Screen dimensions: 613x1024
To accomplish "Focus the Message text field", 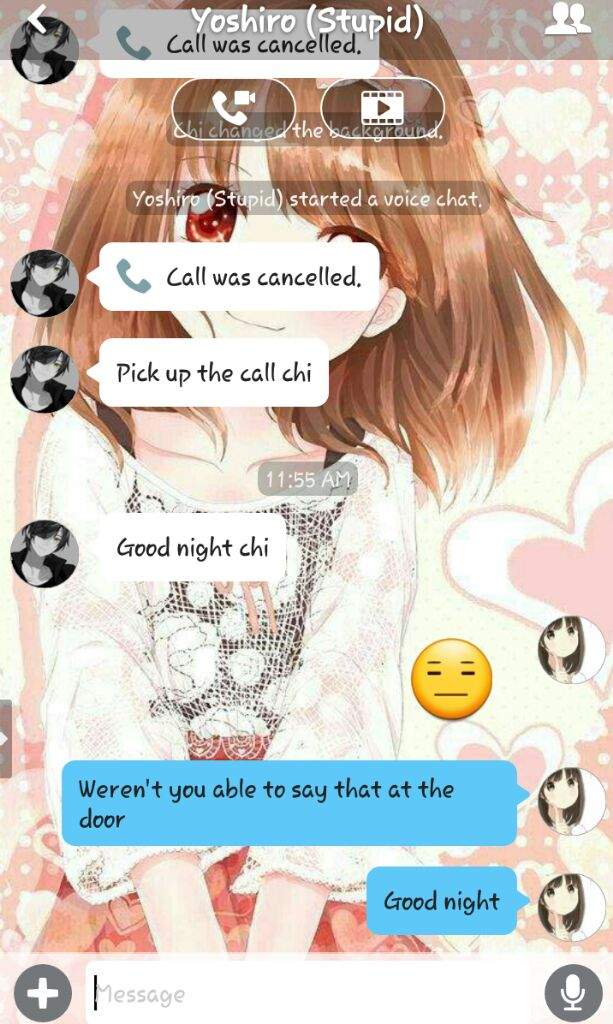I will click(x=307, y=994).
